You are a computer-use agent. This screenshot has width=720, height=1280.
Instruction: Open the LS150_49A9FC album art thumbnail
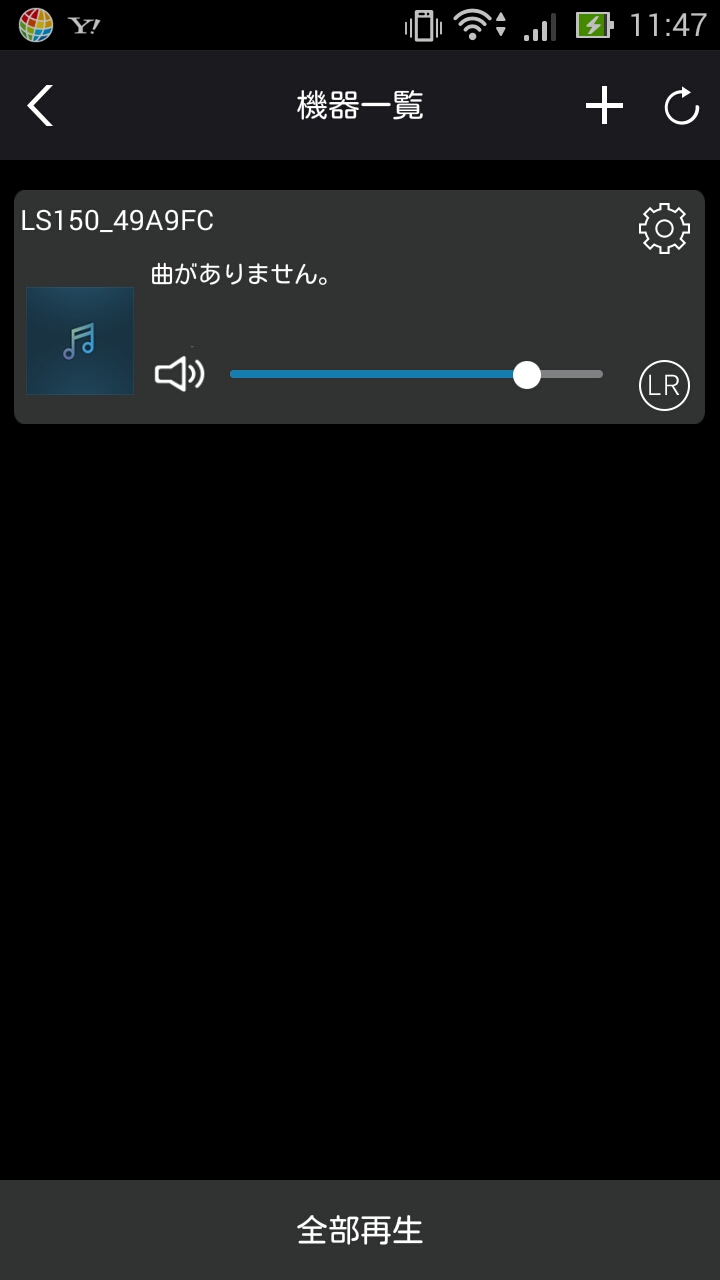tap(80, 341)
